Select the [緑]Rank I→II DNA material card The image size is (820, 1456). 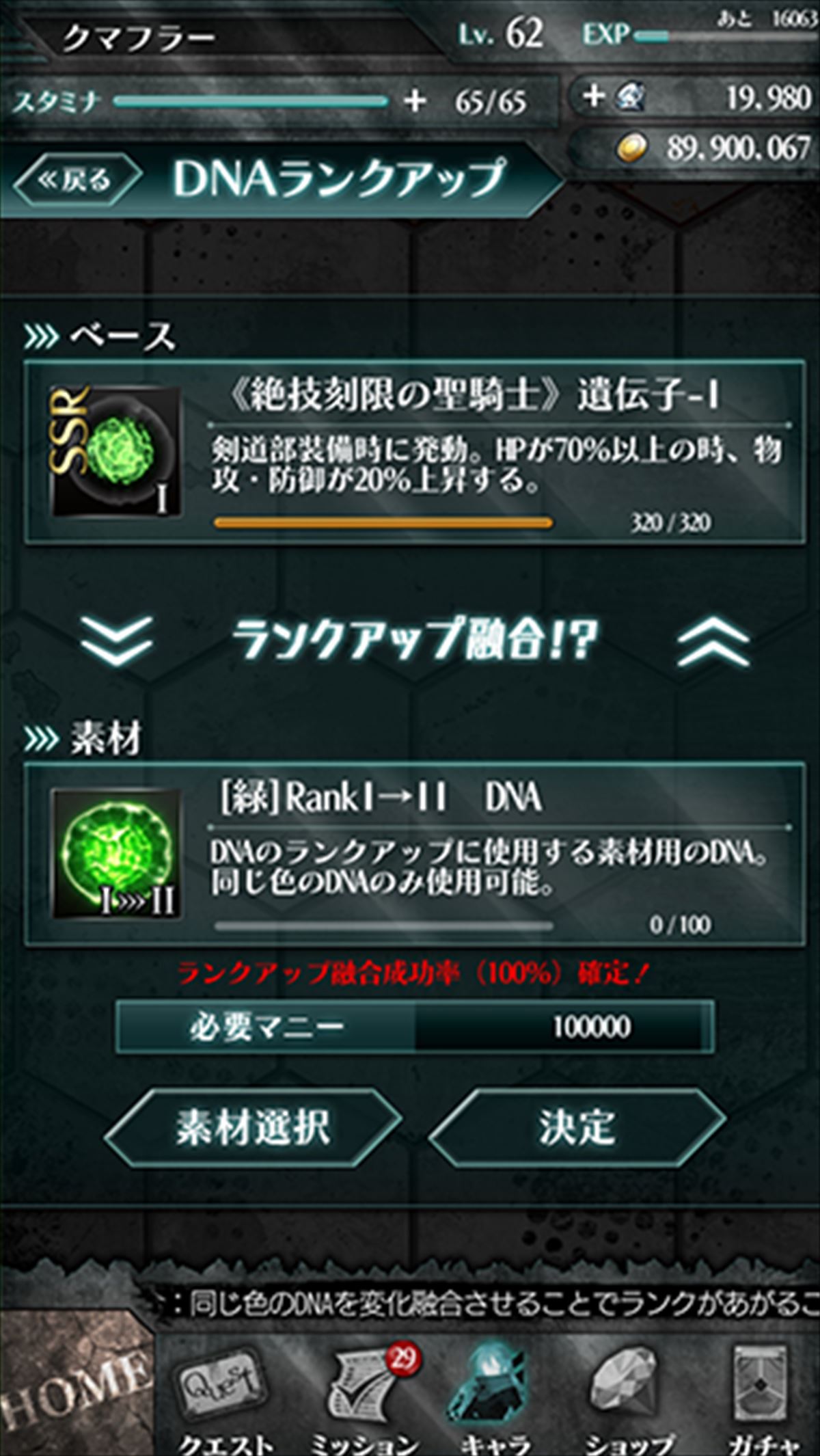point(414,854)
